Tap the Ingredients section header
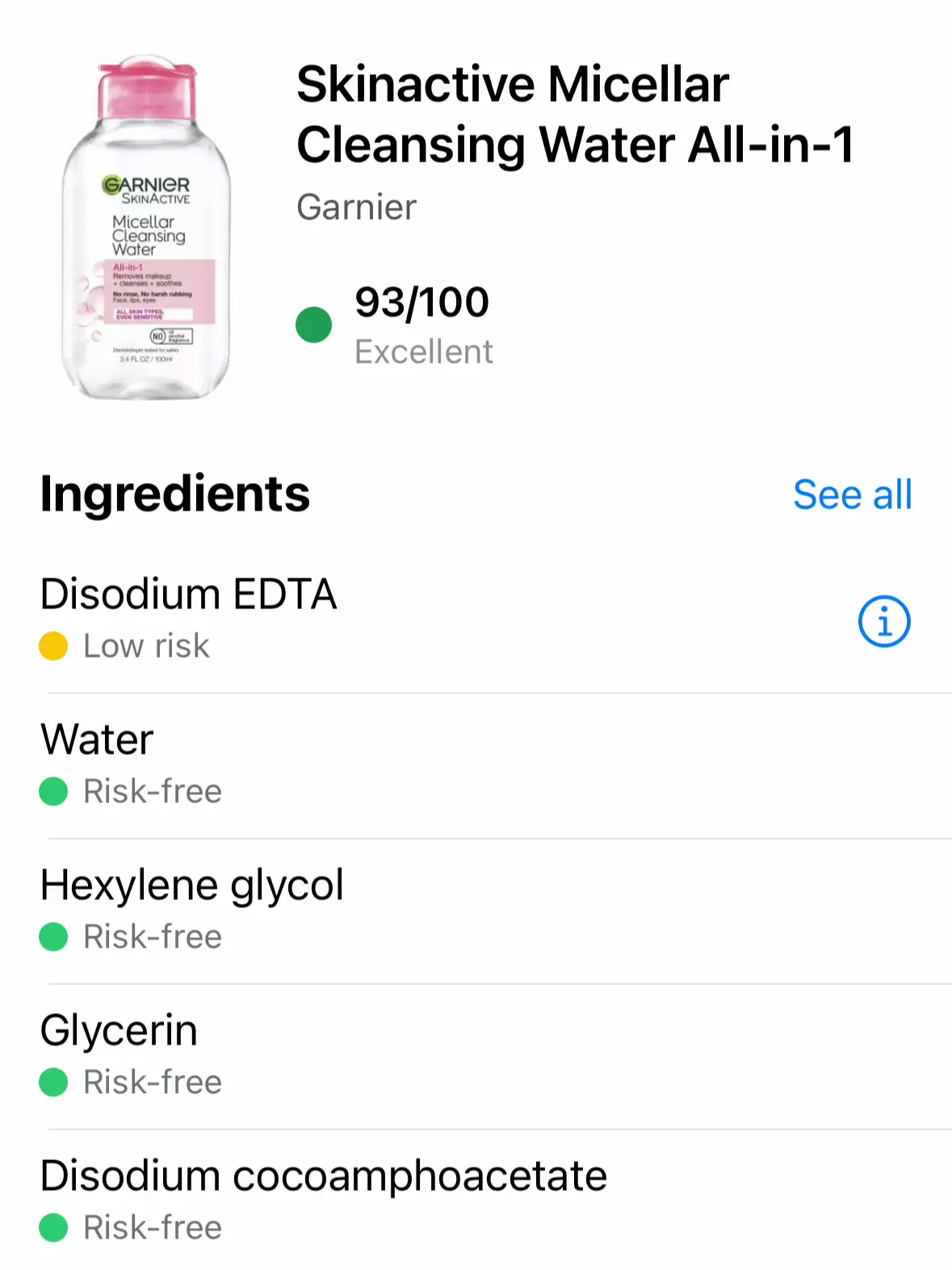This screenshot has height=1270, width=952. (175, 494)
